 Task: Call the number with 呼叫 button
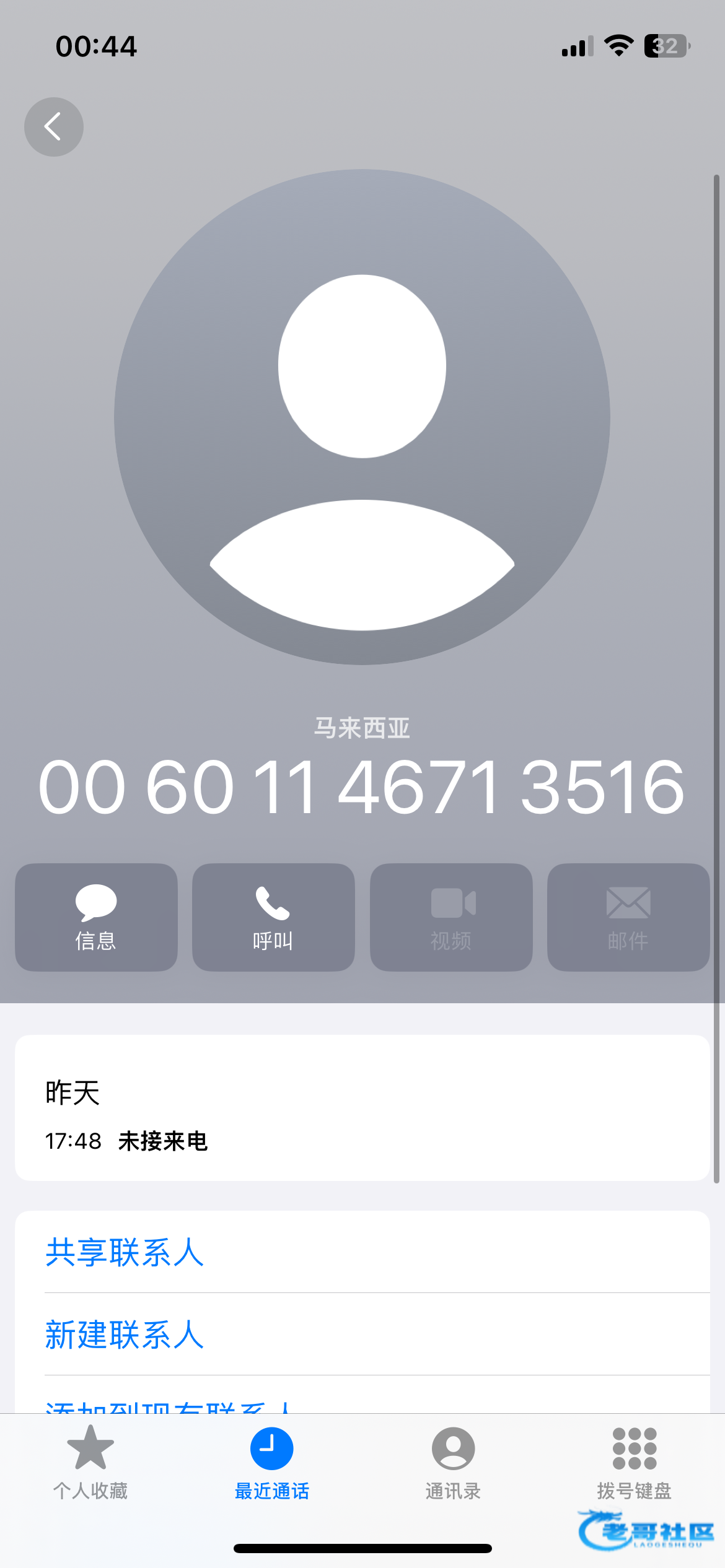pos(273,917)
